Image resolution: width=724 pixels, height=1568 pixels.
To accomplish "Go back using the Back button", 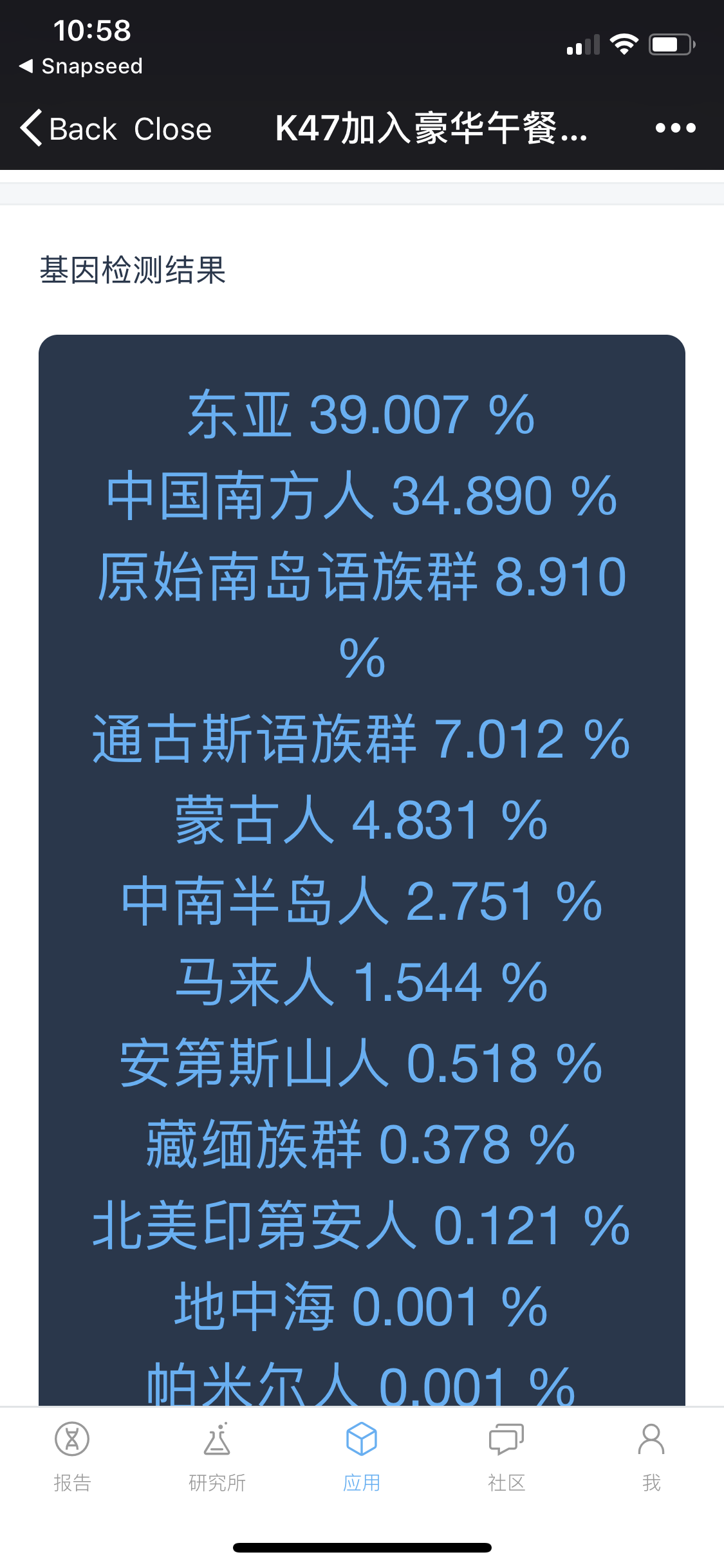I will coord(68,129).
